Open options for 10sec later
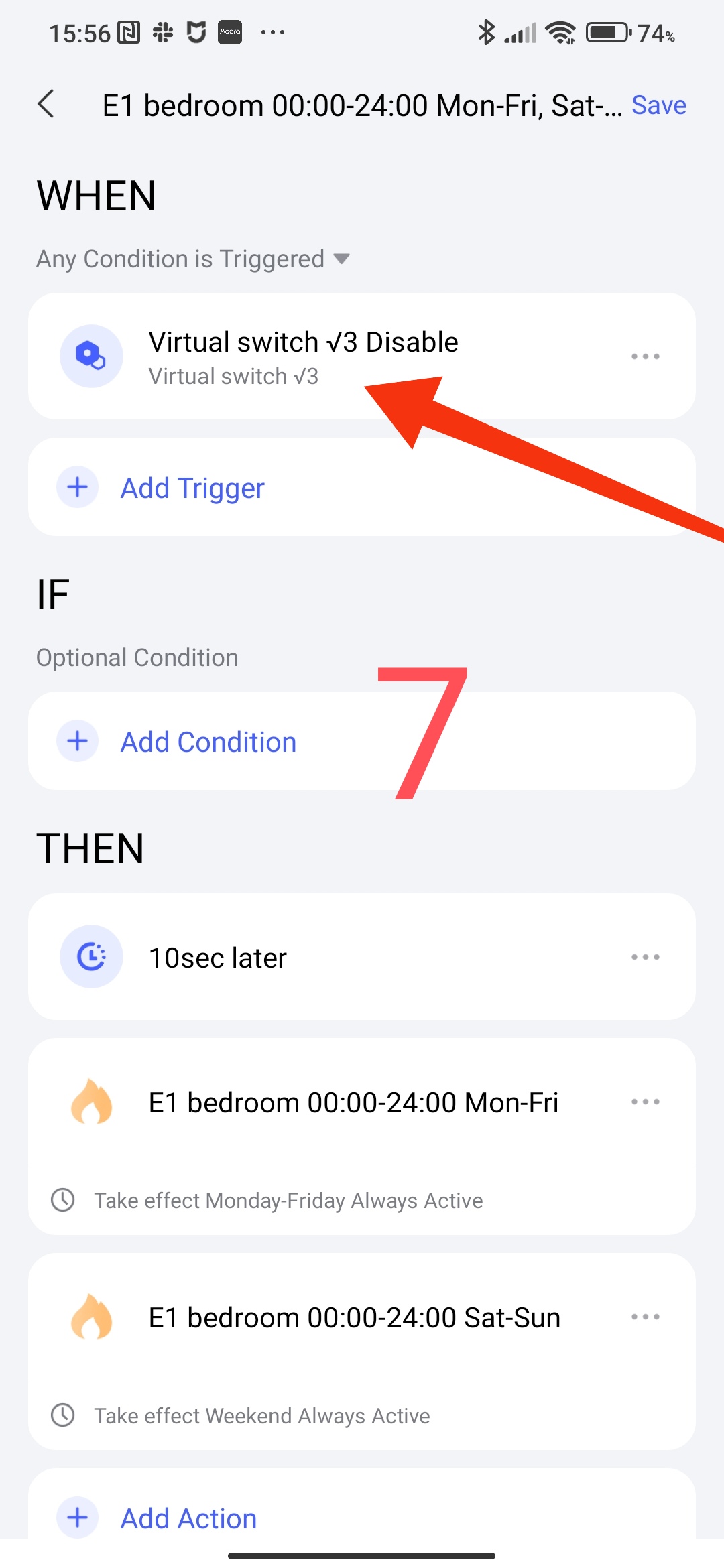The width and height of the screenshot is (724, 1568). [645, 957]
